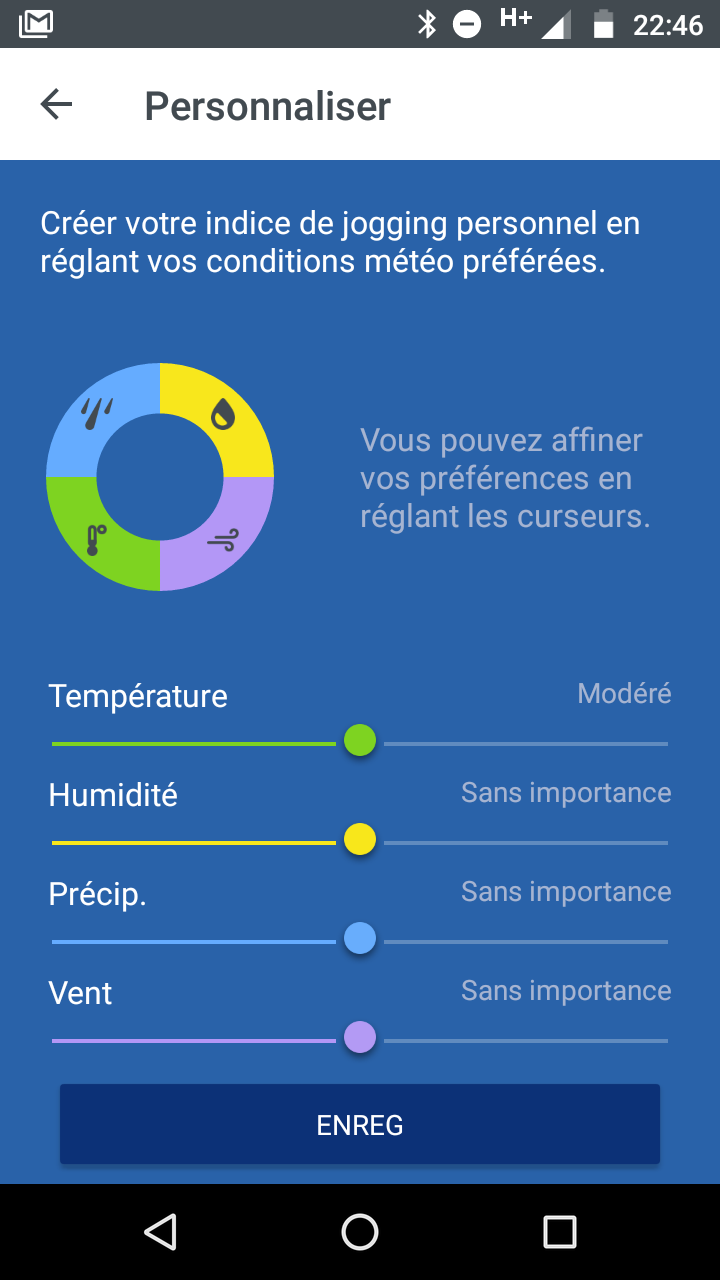Viewport: 720px width, 1280px height.
Task: Tap the yellow Humidité slider handle
Action: 360,840
